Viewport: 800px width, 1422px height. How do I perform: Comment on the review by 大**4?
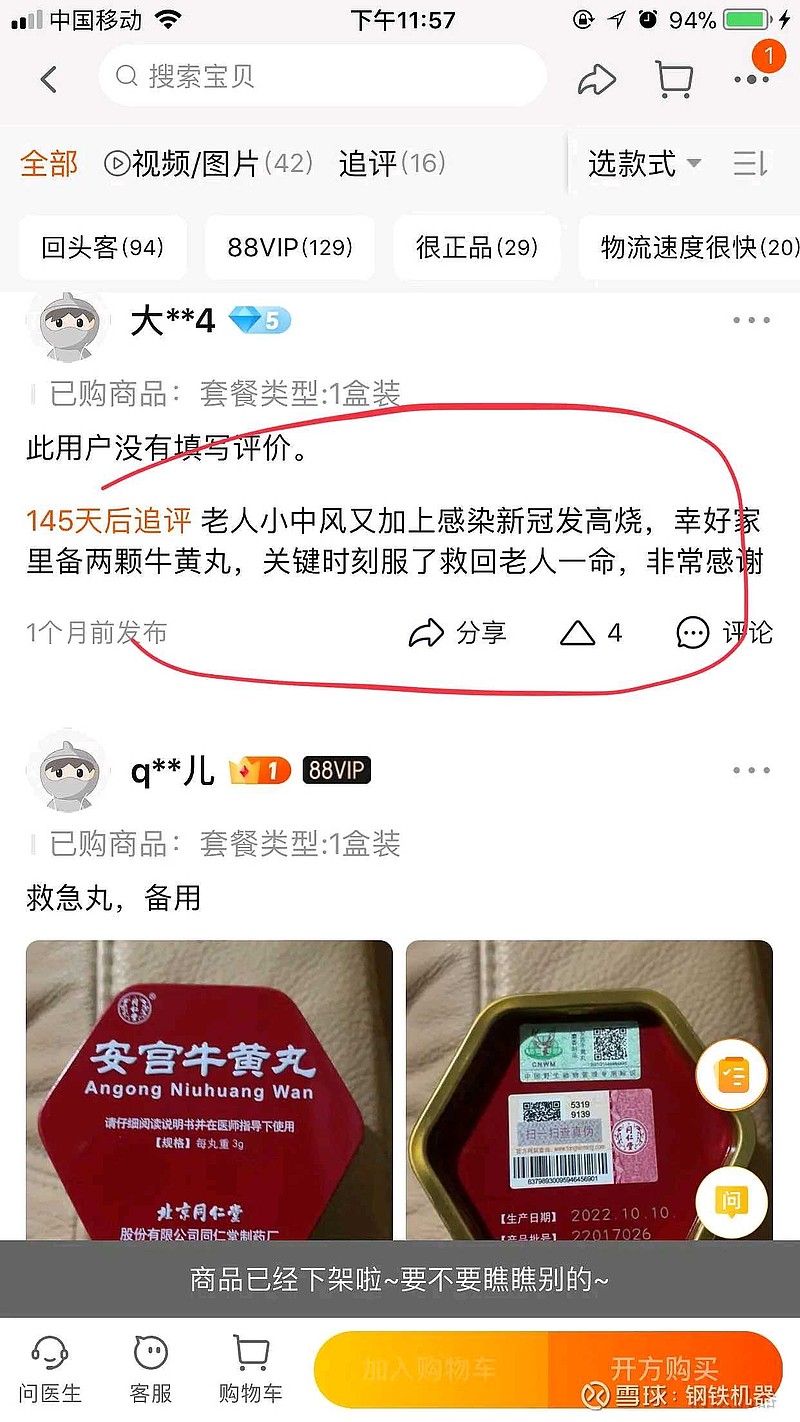(x=725, y=633)
